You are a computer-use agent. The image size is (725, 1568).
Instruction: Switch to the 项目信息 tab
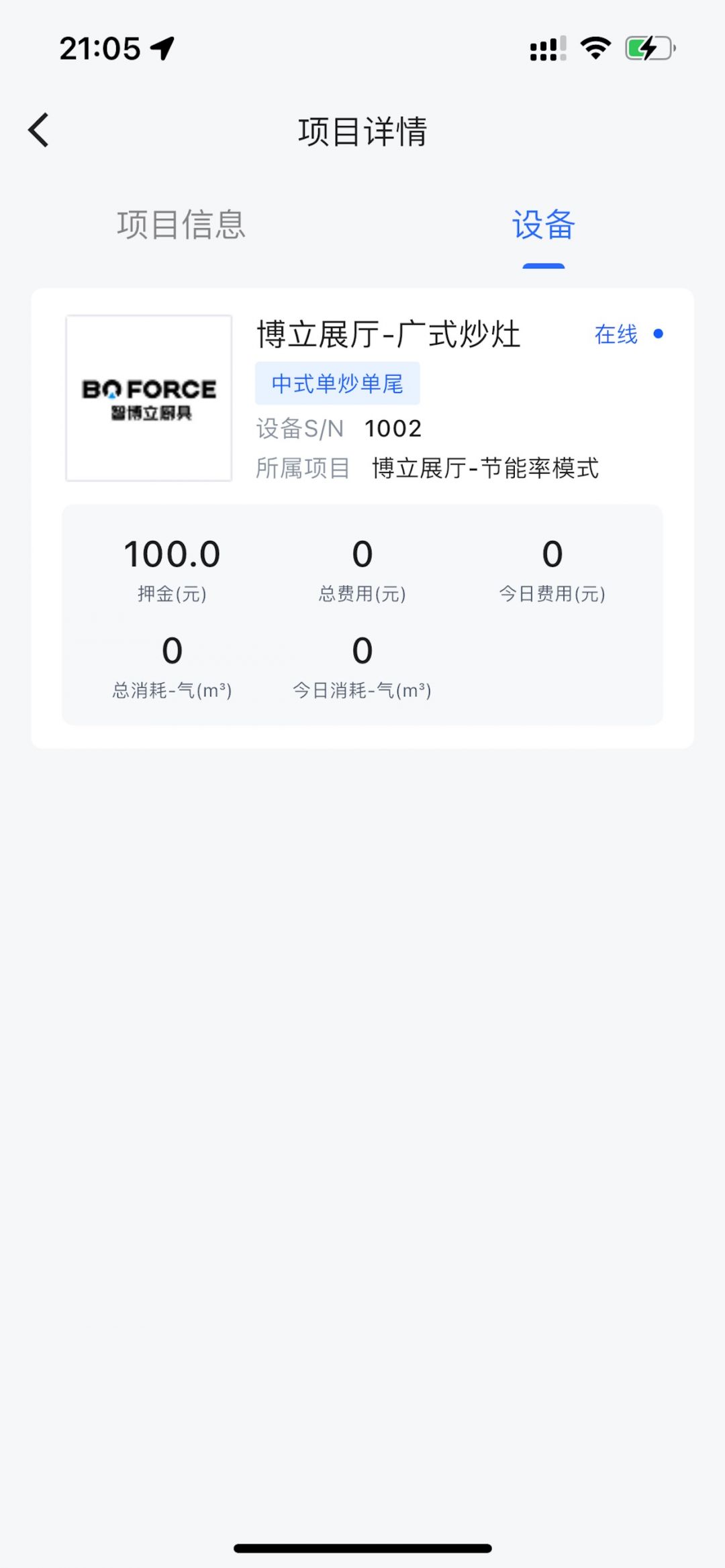point(181,225)
